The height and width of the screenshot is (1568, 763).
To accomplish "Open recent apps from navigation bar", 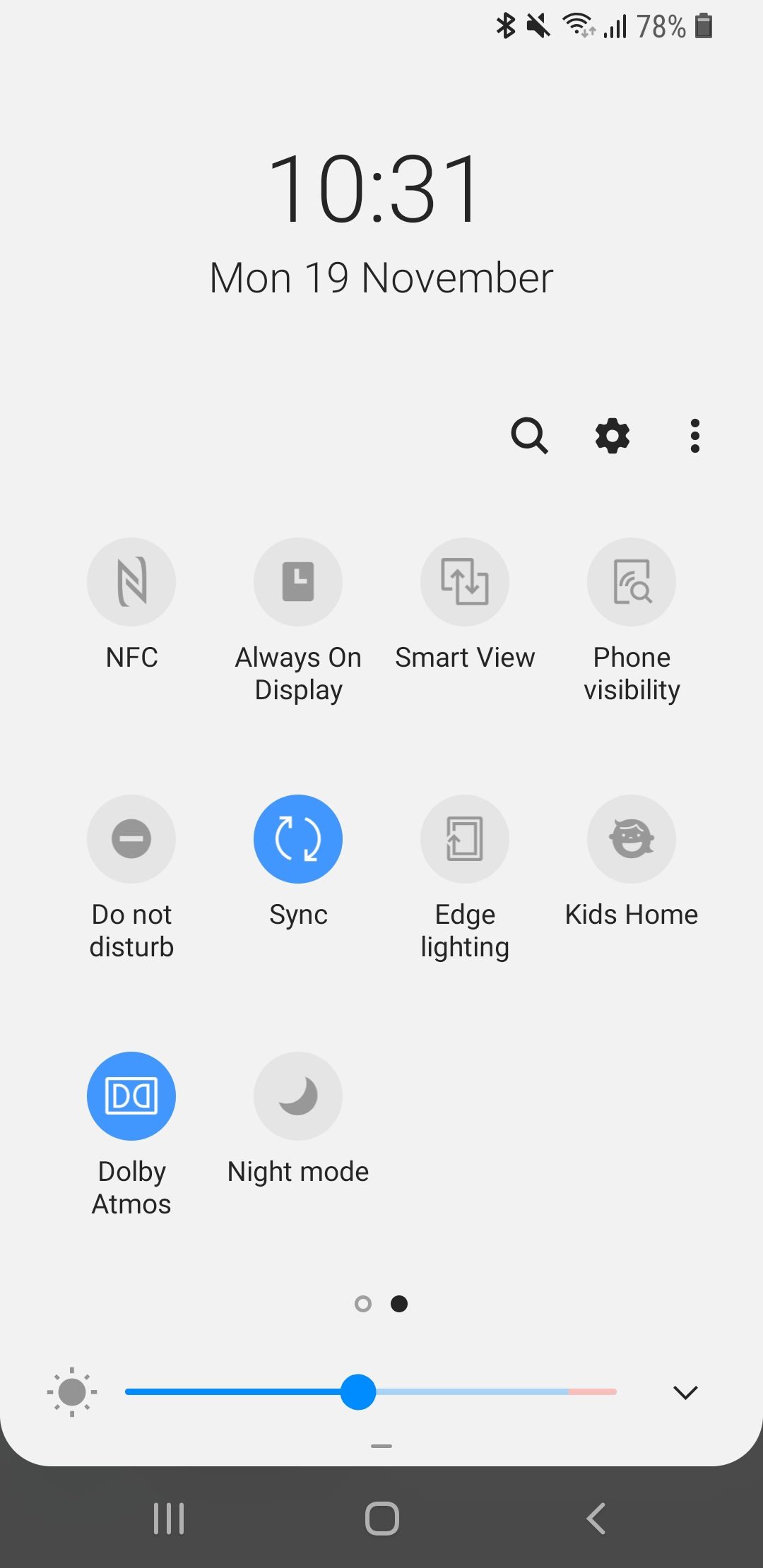I will (169, 1519).
